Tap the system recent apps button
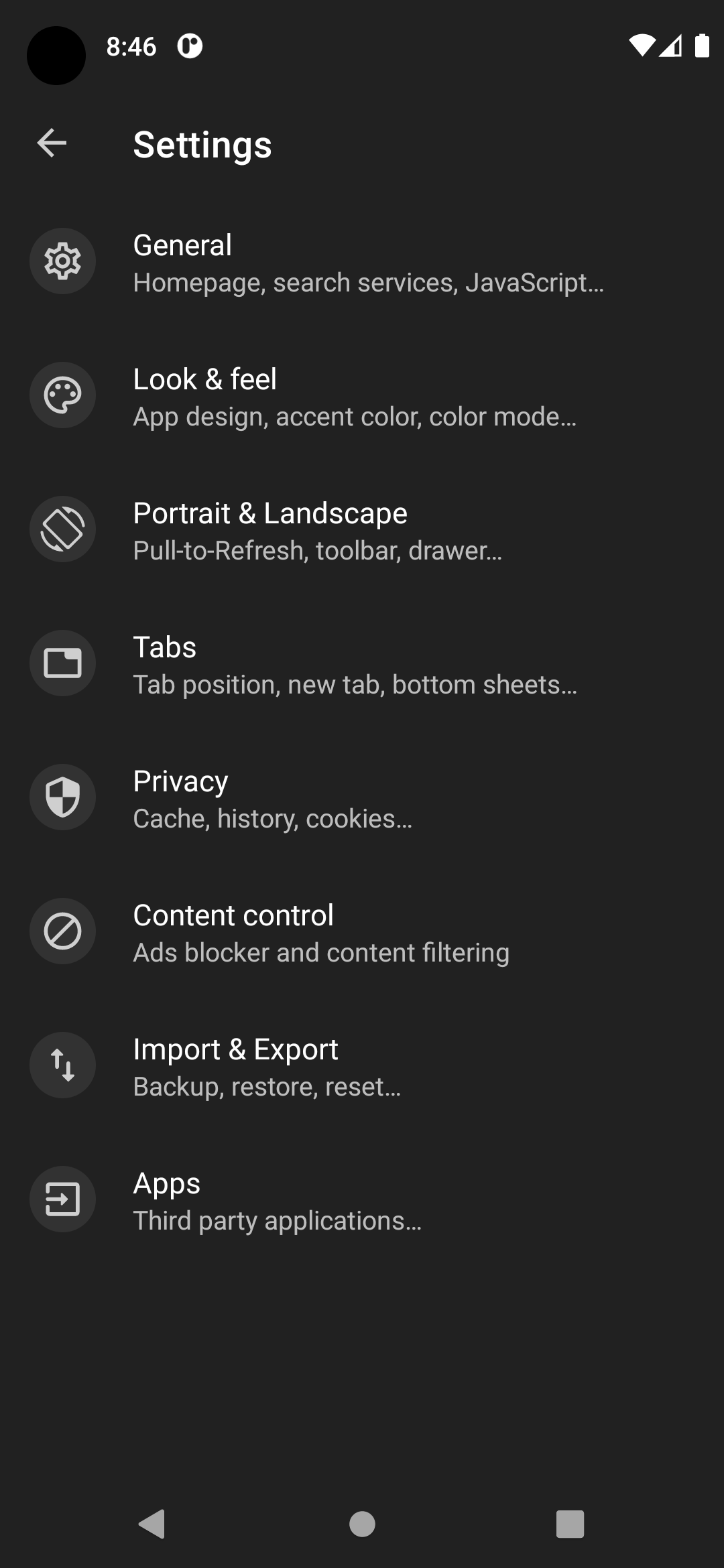Image resolution: width=724 pixels, height=1568 pixels. point(570,1524)
